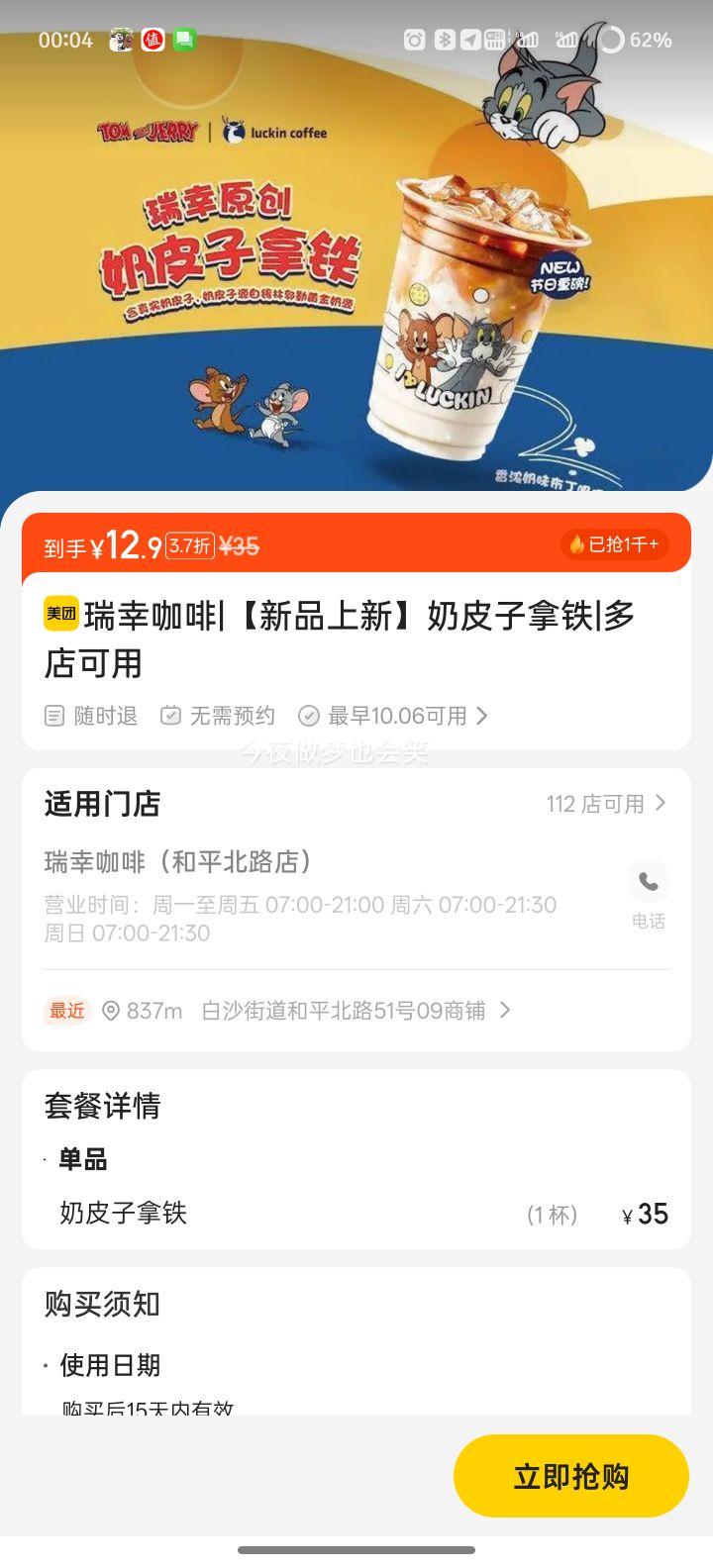Open address 白沙街道和平北路51号09商铺
The width and height of the screenshot is (713, 1568).
pos(344,1011)
